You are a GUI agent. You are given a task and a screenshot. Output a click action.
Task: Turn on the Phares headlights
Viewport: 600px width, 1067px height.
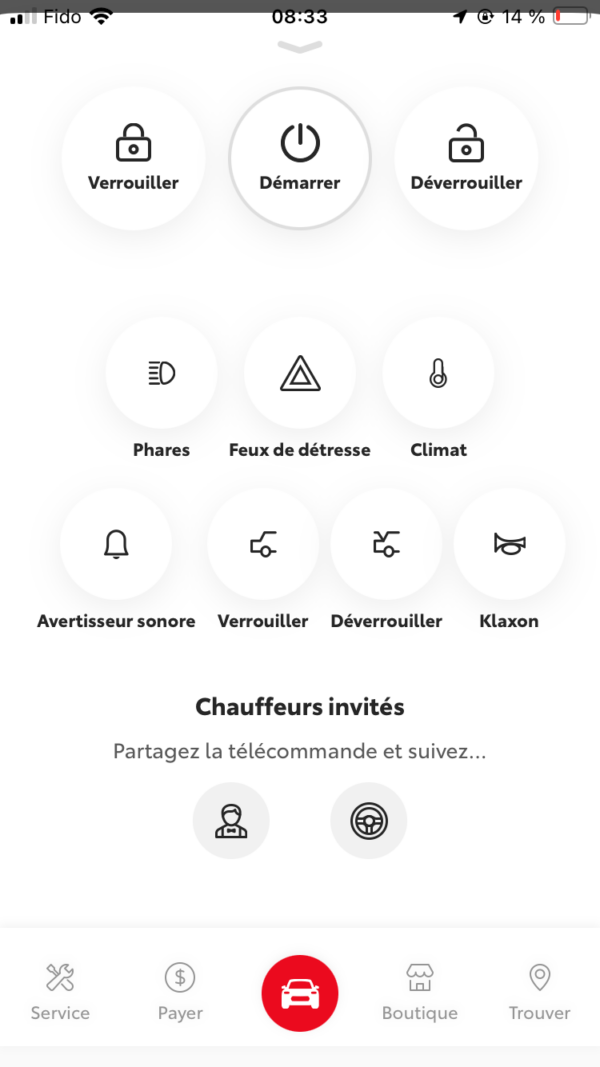pos(161,374)
